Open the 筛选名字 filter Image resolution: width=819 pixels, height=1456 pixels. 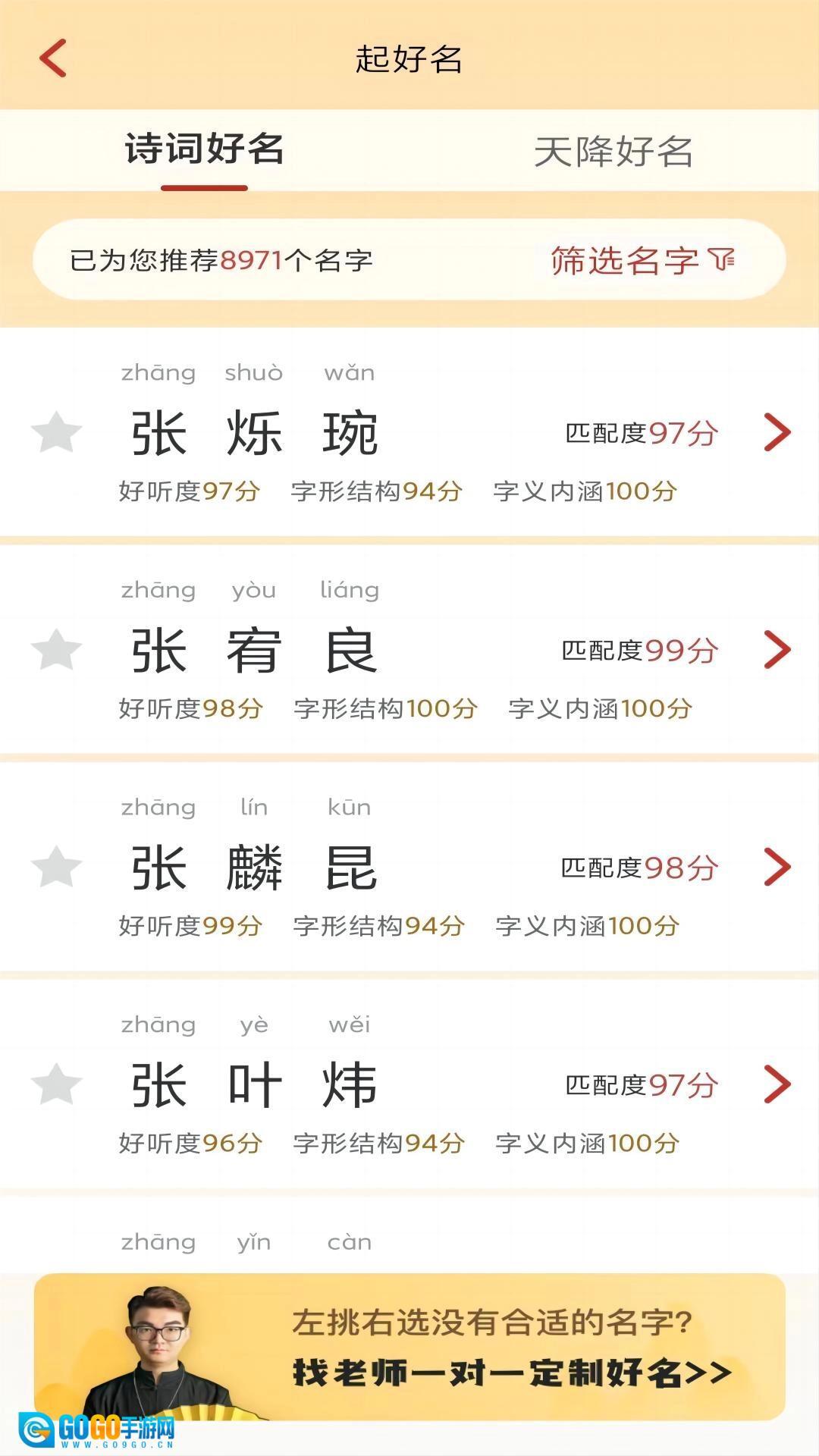tap(642, 260)
